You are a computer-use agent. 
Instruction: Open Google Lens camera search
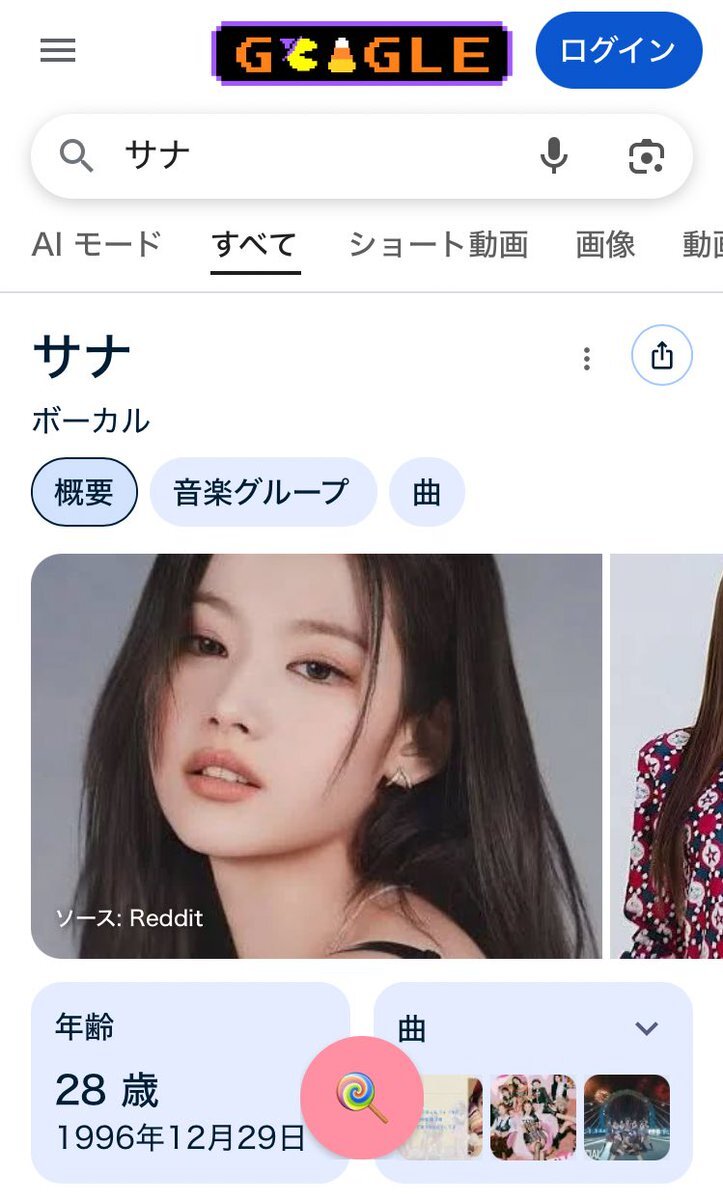click(646, 156)
